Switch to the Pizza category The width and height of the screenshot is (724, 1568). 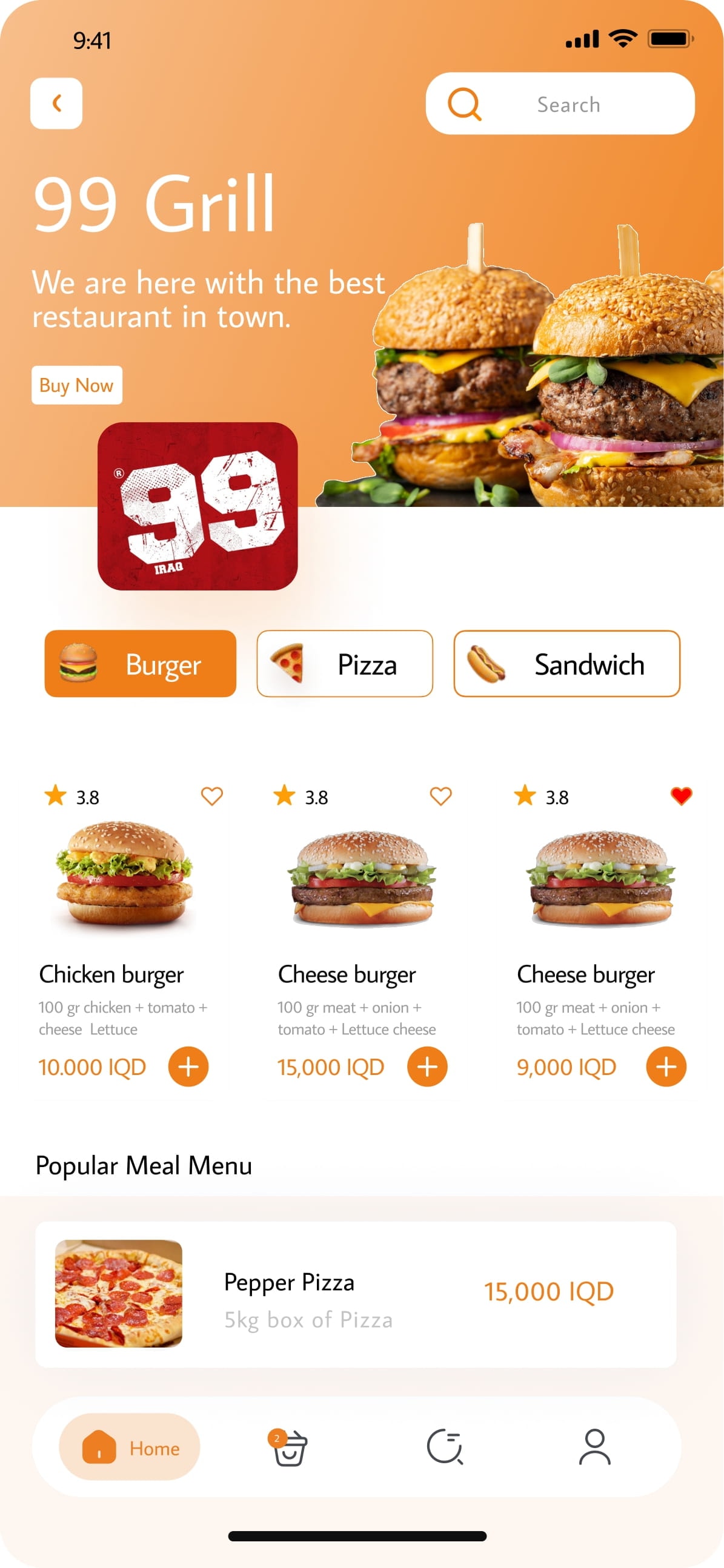(345, 664)
